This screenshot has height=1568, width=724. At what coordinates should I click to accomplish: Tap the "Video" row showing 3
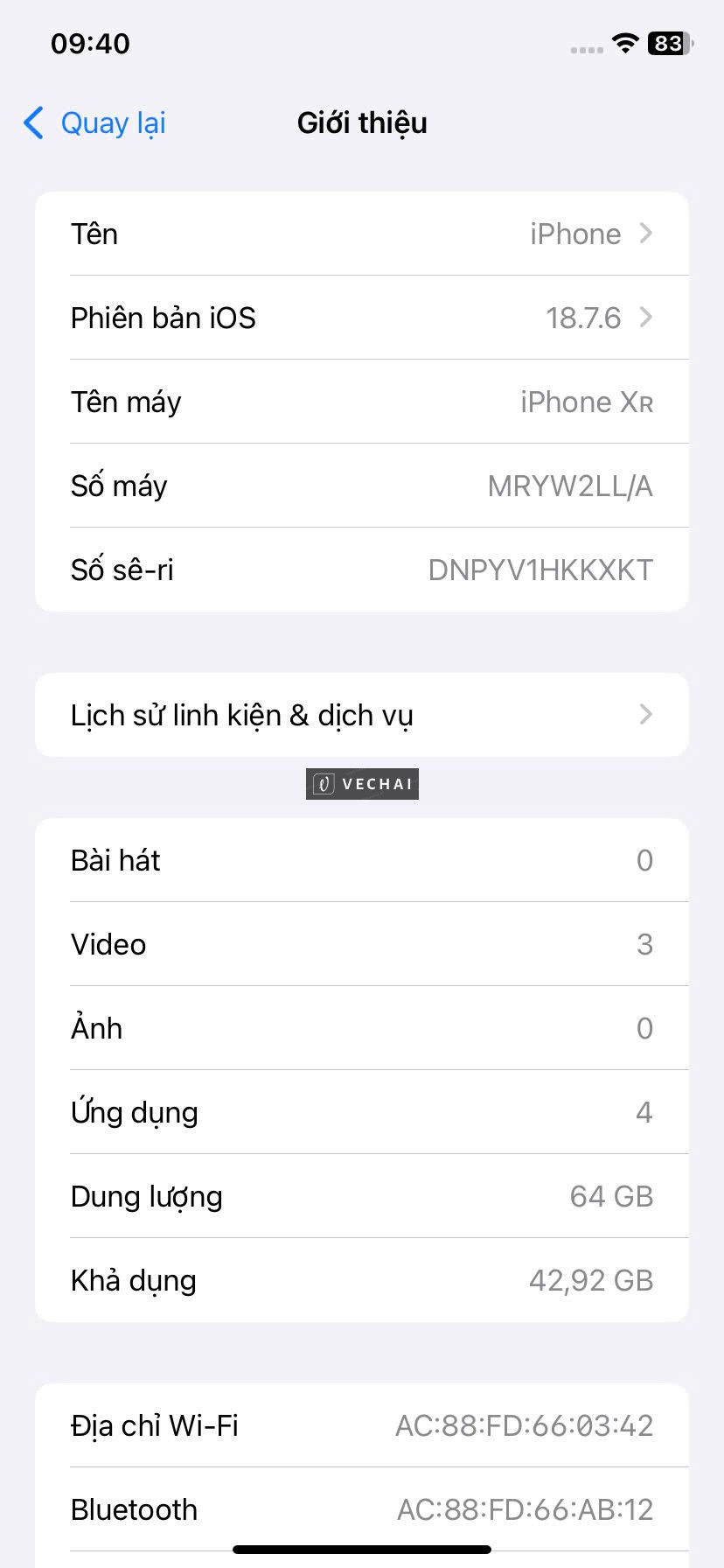[362, 944]
